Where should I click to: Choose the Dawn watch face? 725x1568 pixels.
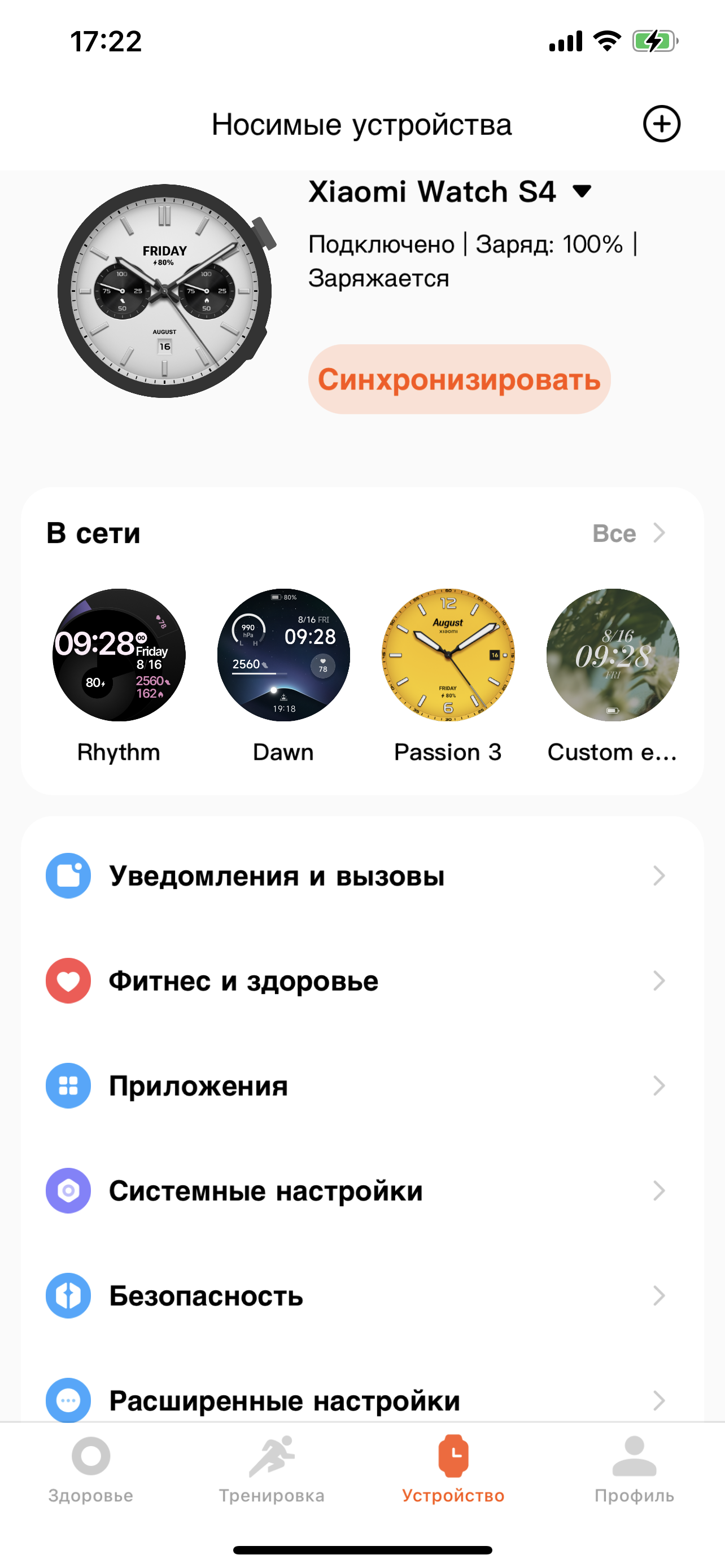coord(283,655)
